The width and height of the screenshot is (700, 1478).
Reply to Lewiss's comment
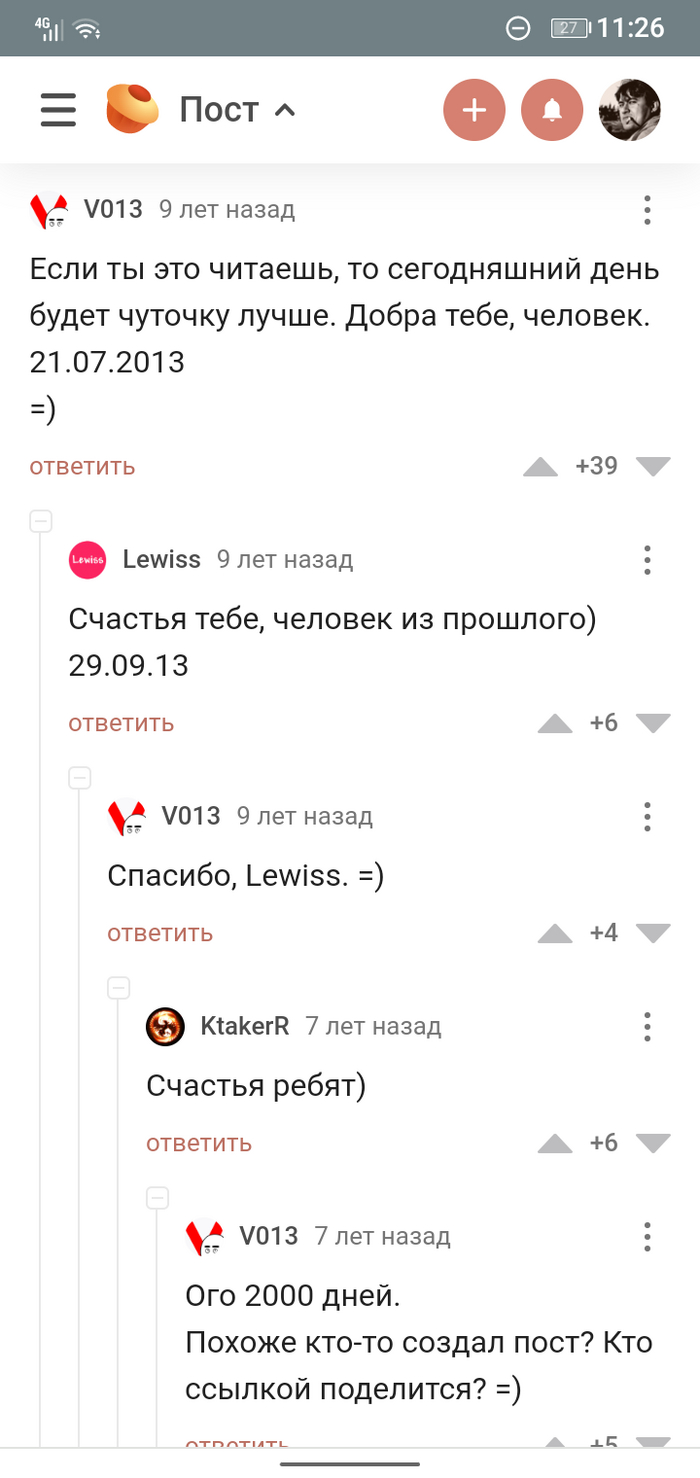click(x=121, y=722)
